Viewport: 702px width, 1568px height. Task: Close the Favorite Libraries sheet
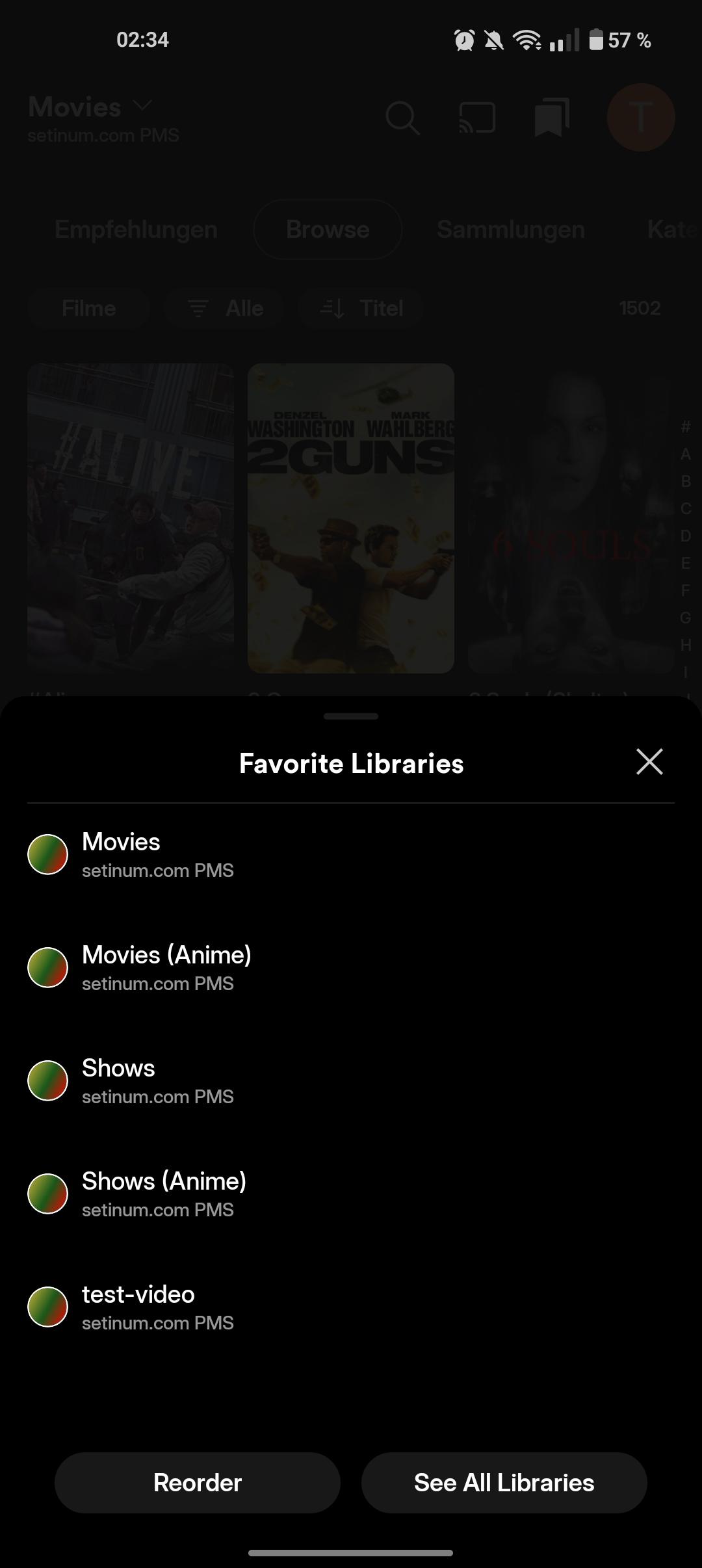[649, 762]
